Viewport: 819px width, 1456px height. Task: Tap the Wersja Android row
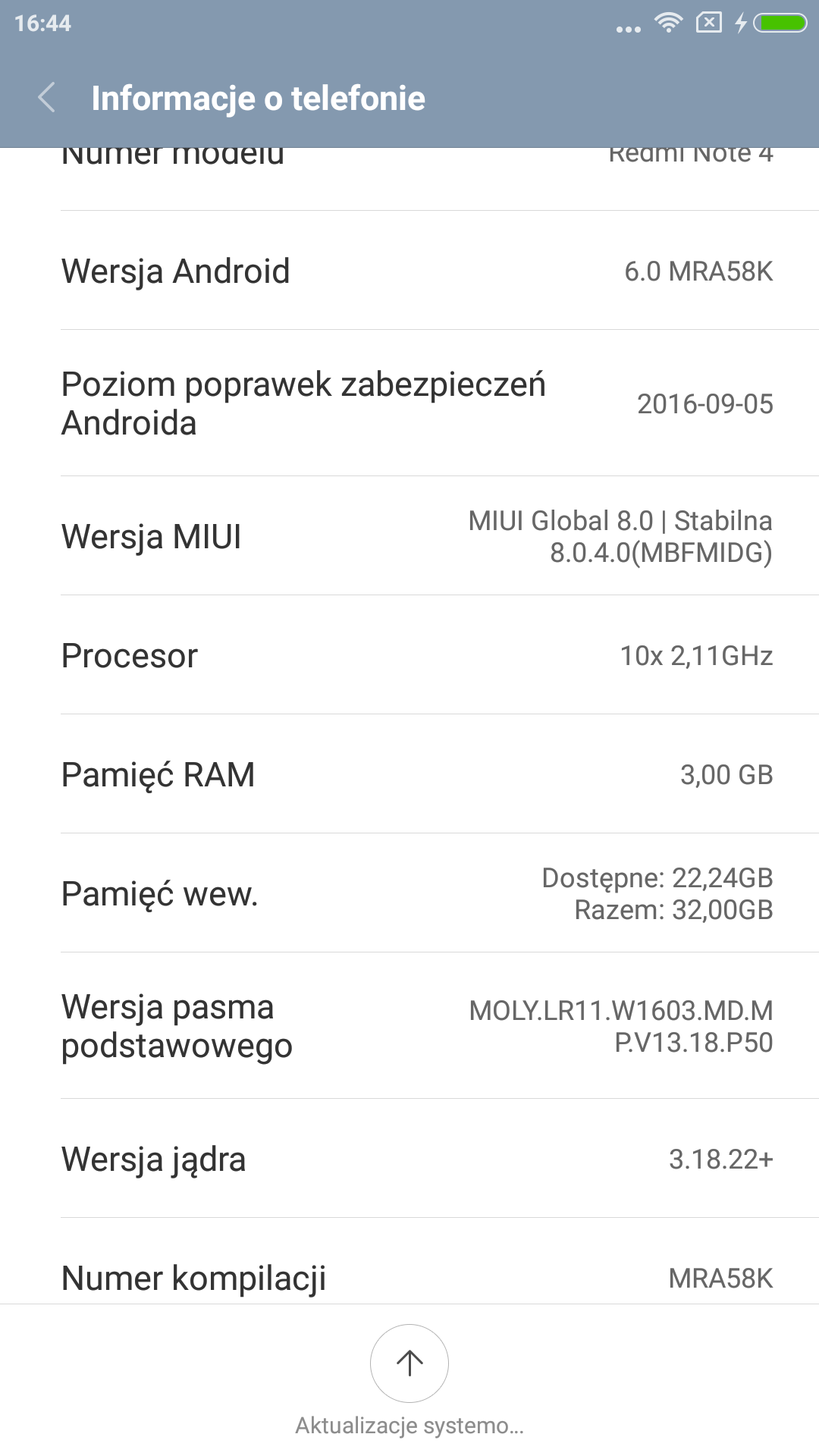[x=409, y=271]
